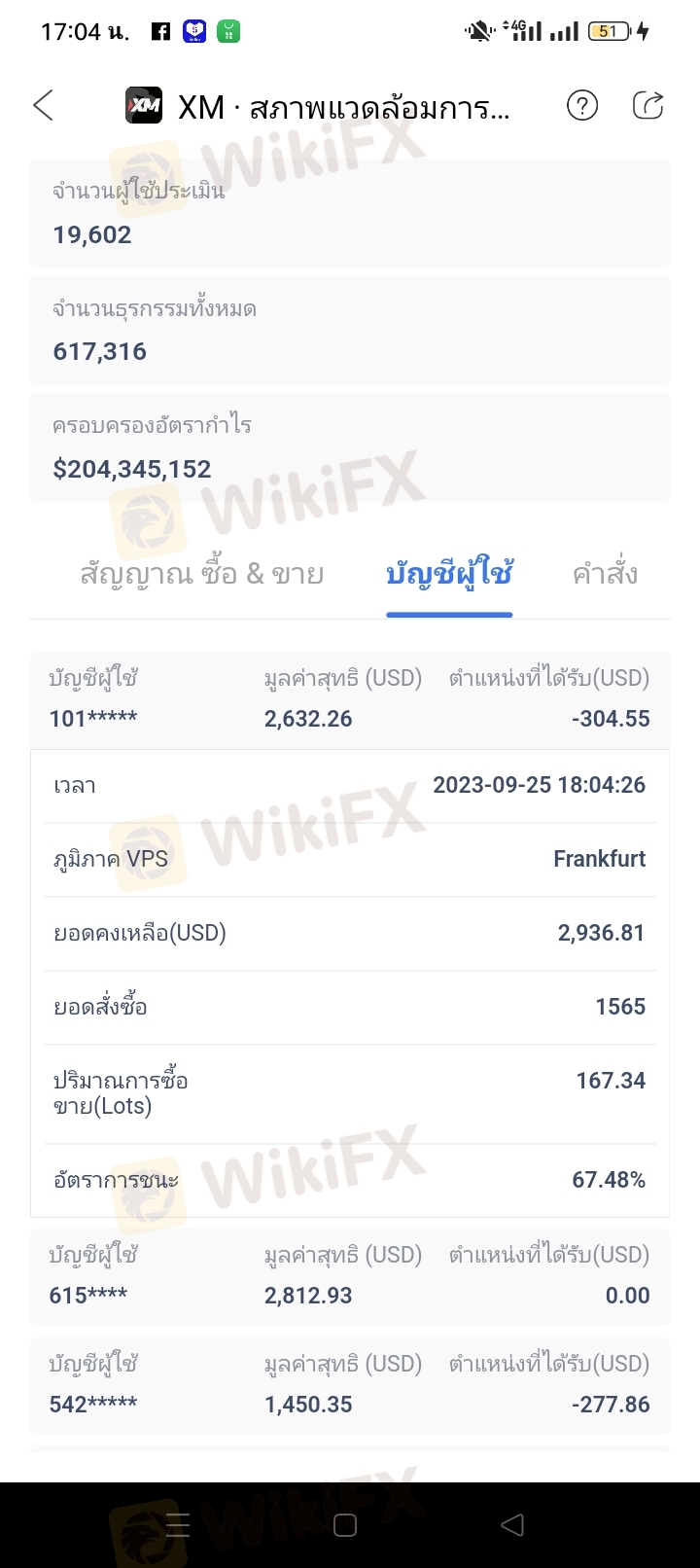Select the บัญชีผู้ใช้ tab
700x1568 pixels.
[449, 574]
